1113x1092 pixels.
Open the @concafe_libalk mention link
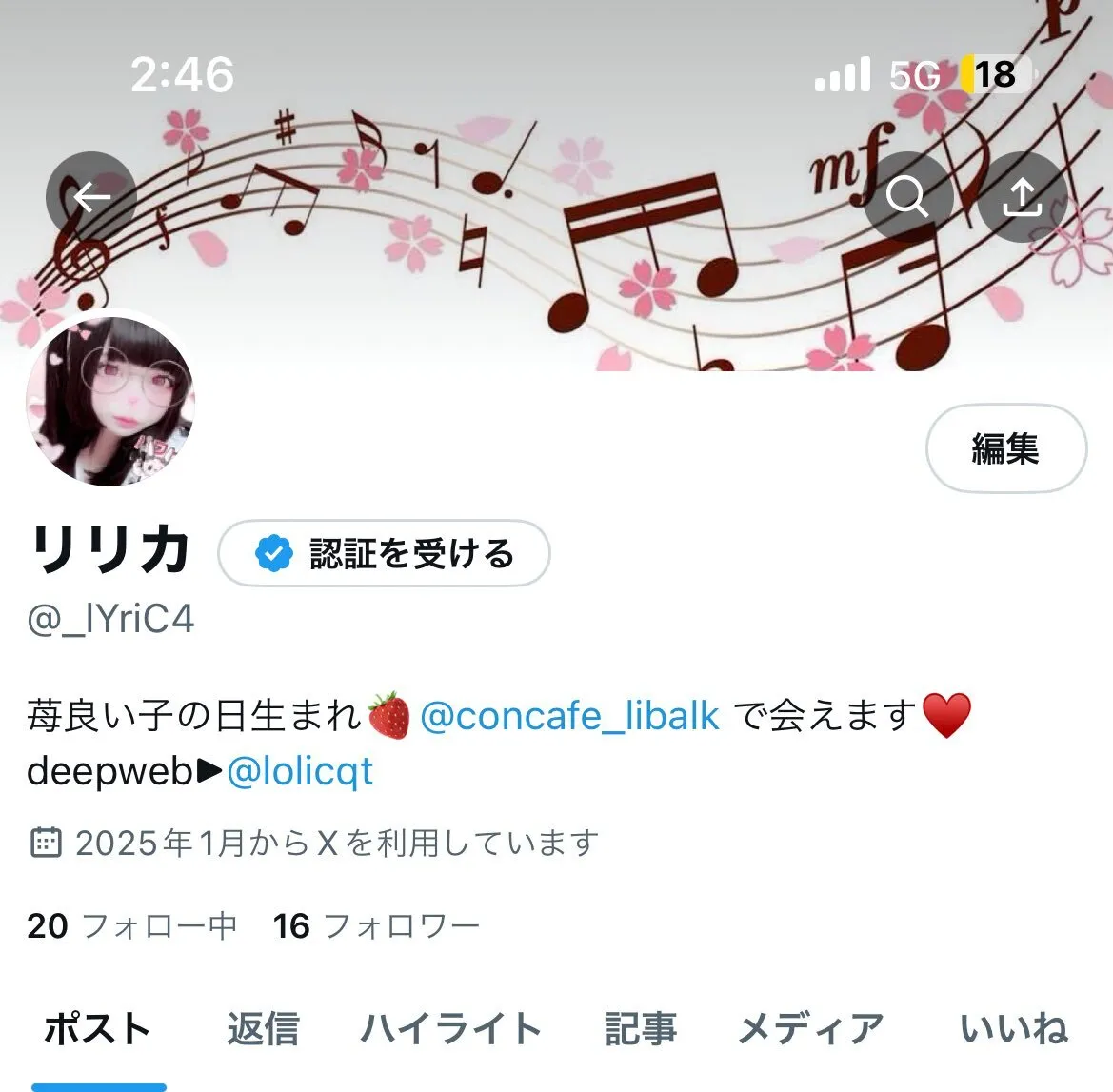[x=569, y=715]
